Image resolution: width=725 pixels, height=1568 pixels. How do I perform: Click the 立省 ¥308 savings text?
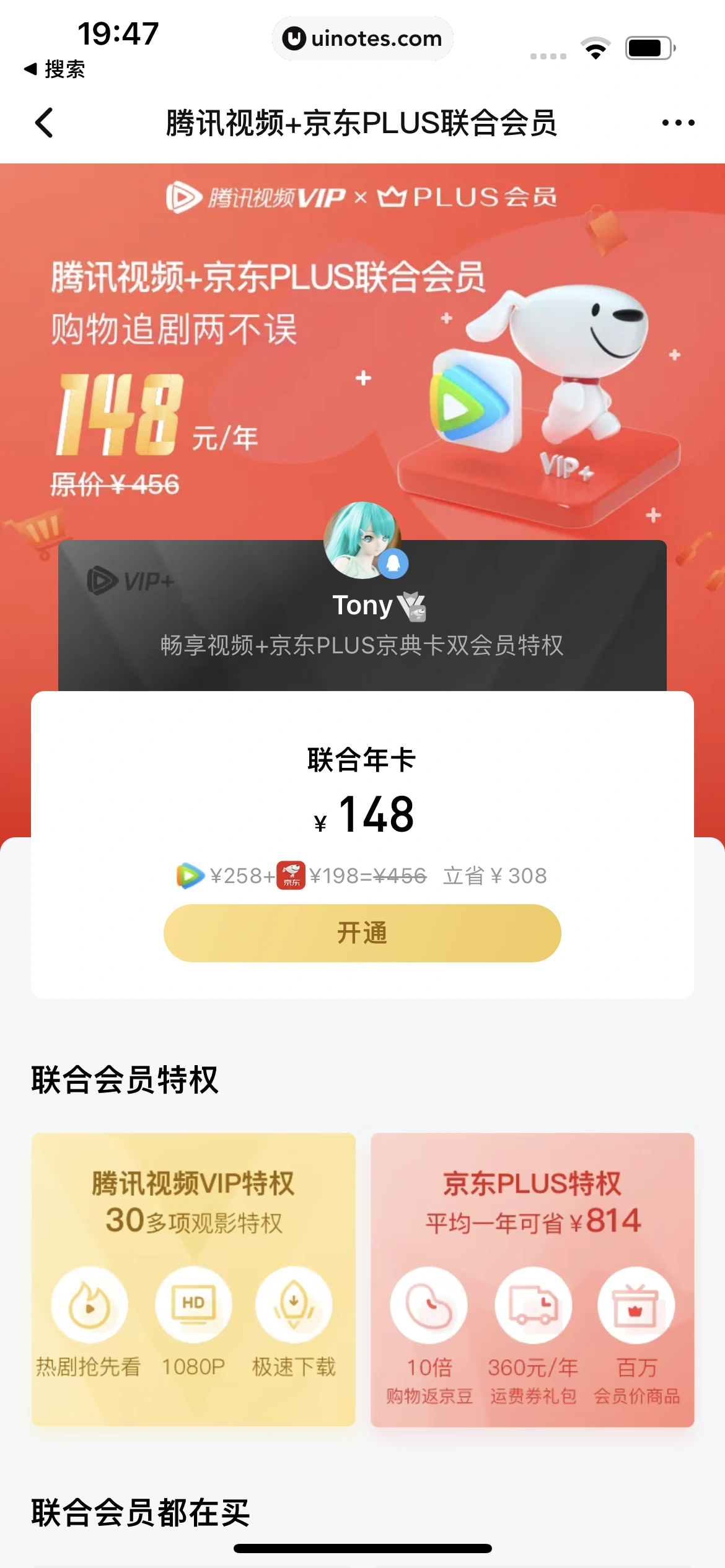493,875
